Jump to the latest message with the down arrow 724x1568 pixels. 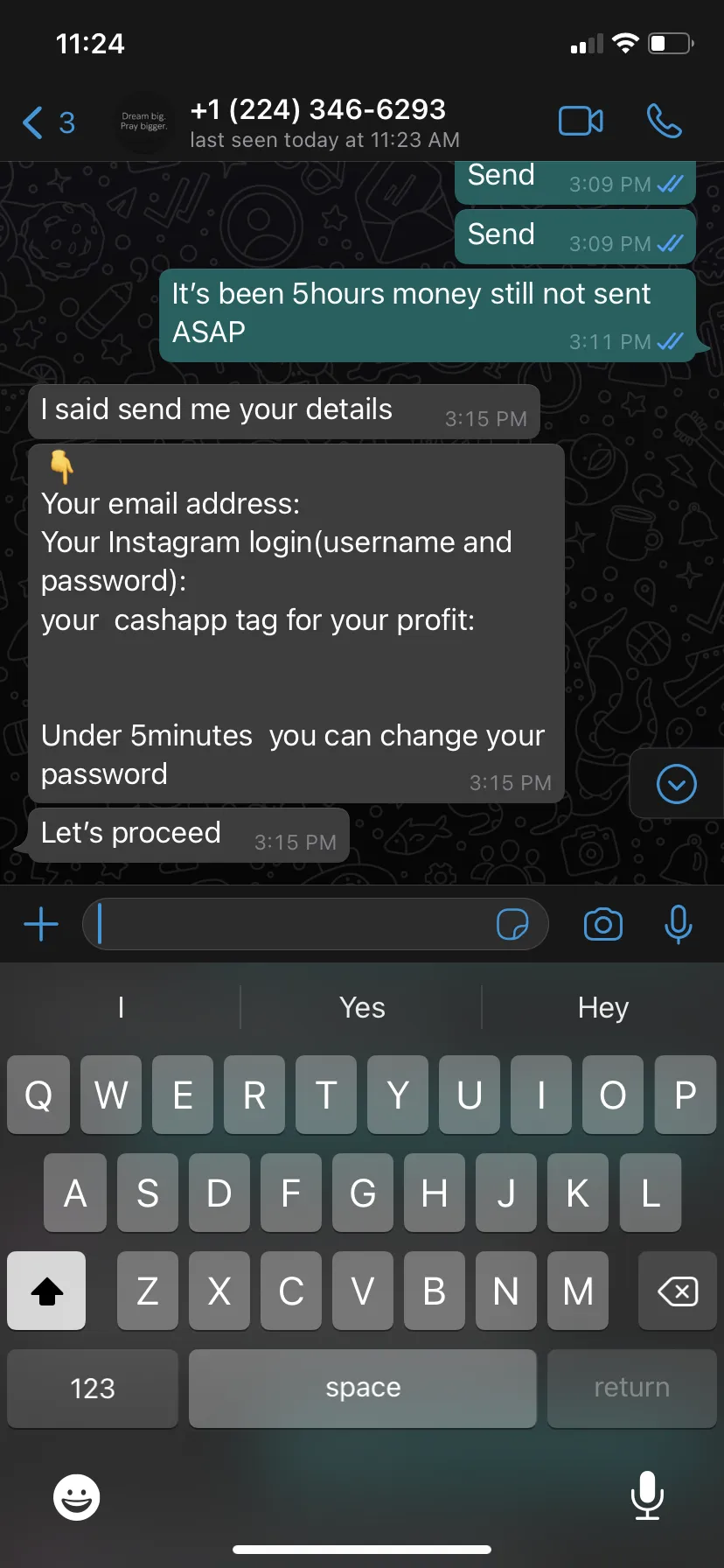[x=676, y=783]
